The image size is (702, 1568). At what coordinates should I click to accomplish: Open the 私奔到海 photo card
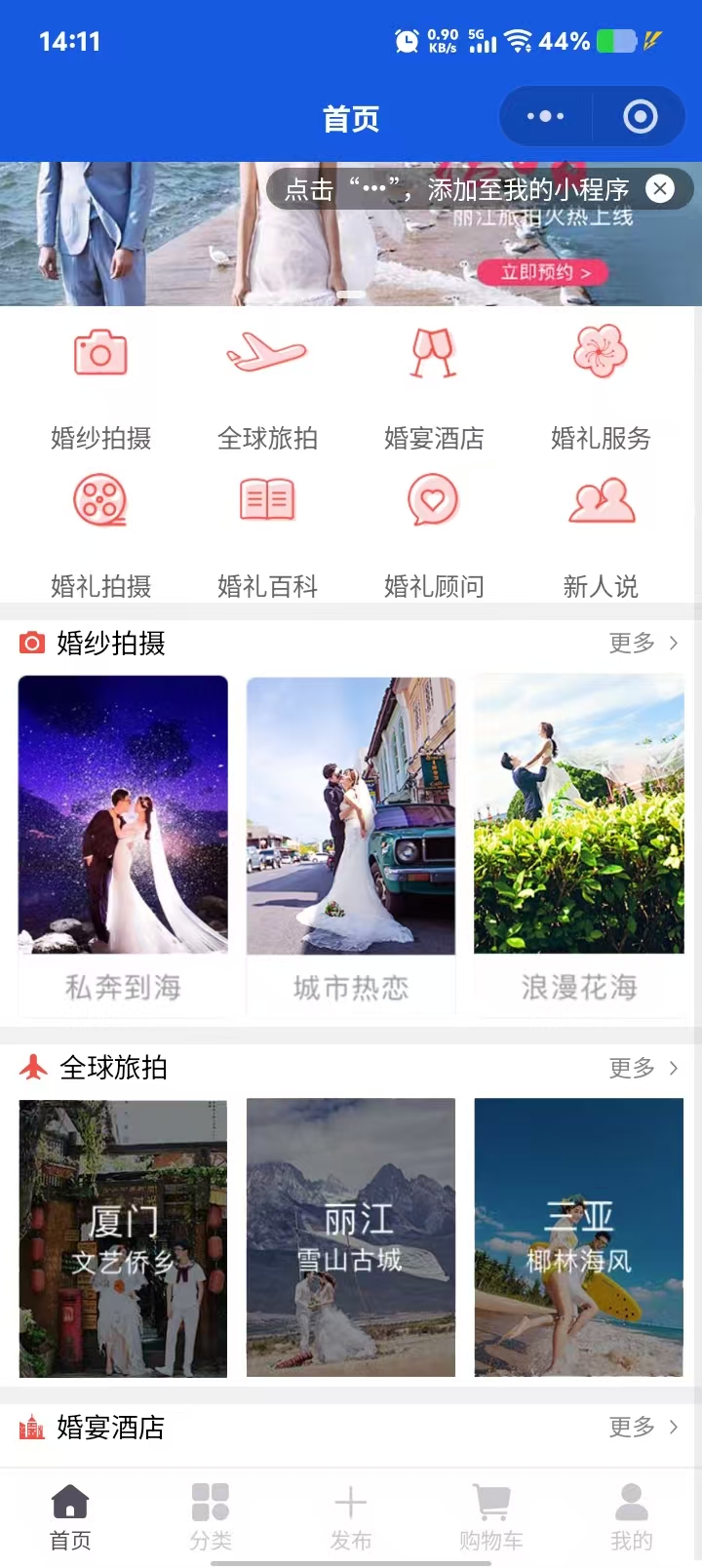pyautogui.click(x=123, y=843)
